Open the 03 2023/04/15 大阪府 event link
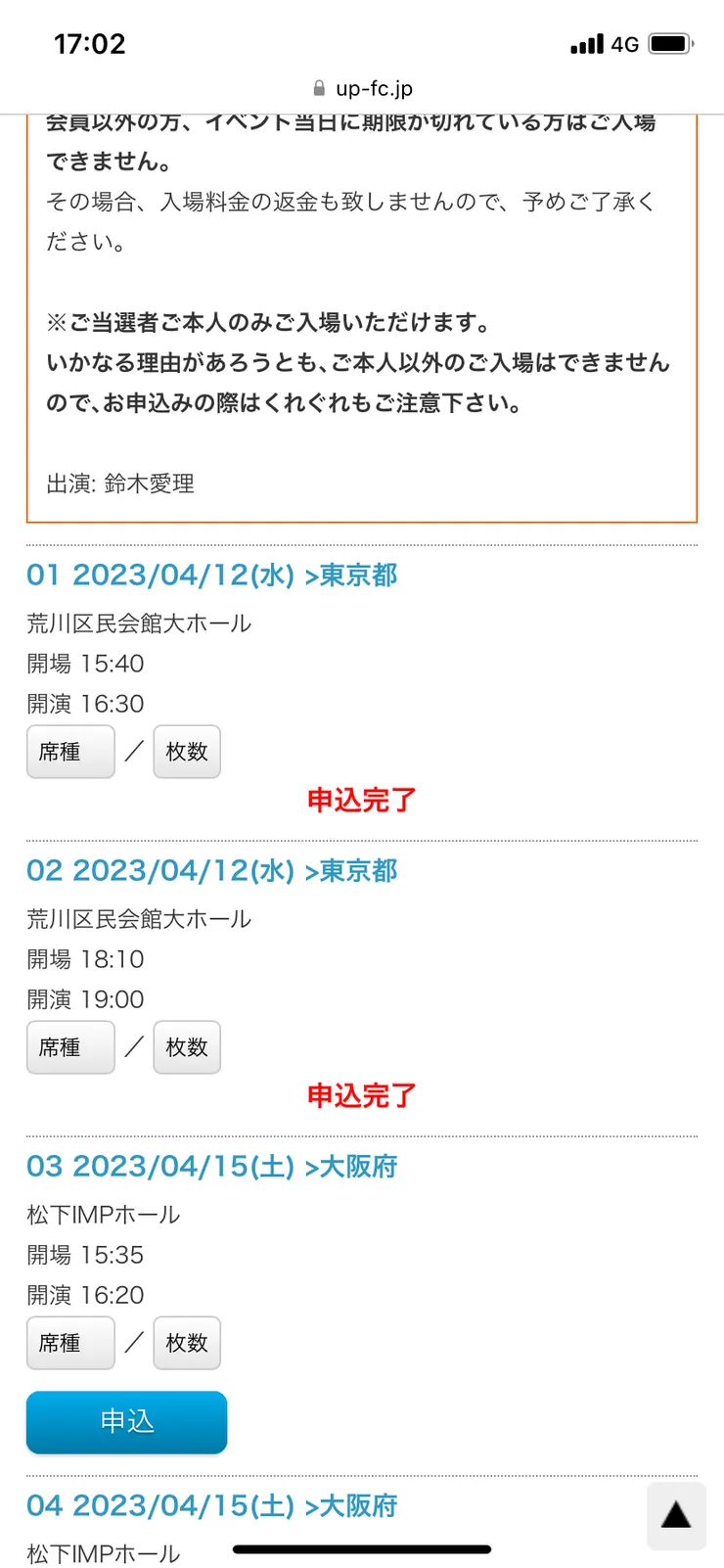The width and height of the screenshot is (724, 1568). point(211,1166)
